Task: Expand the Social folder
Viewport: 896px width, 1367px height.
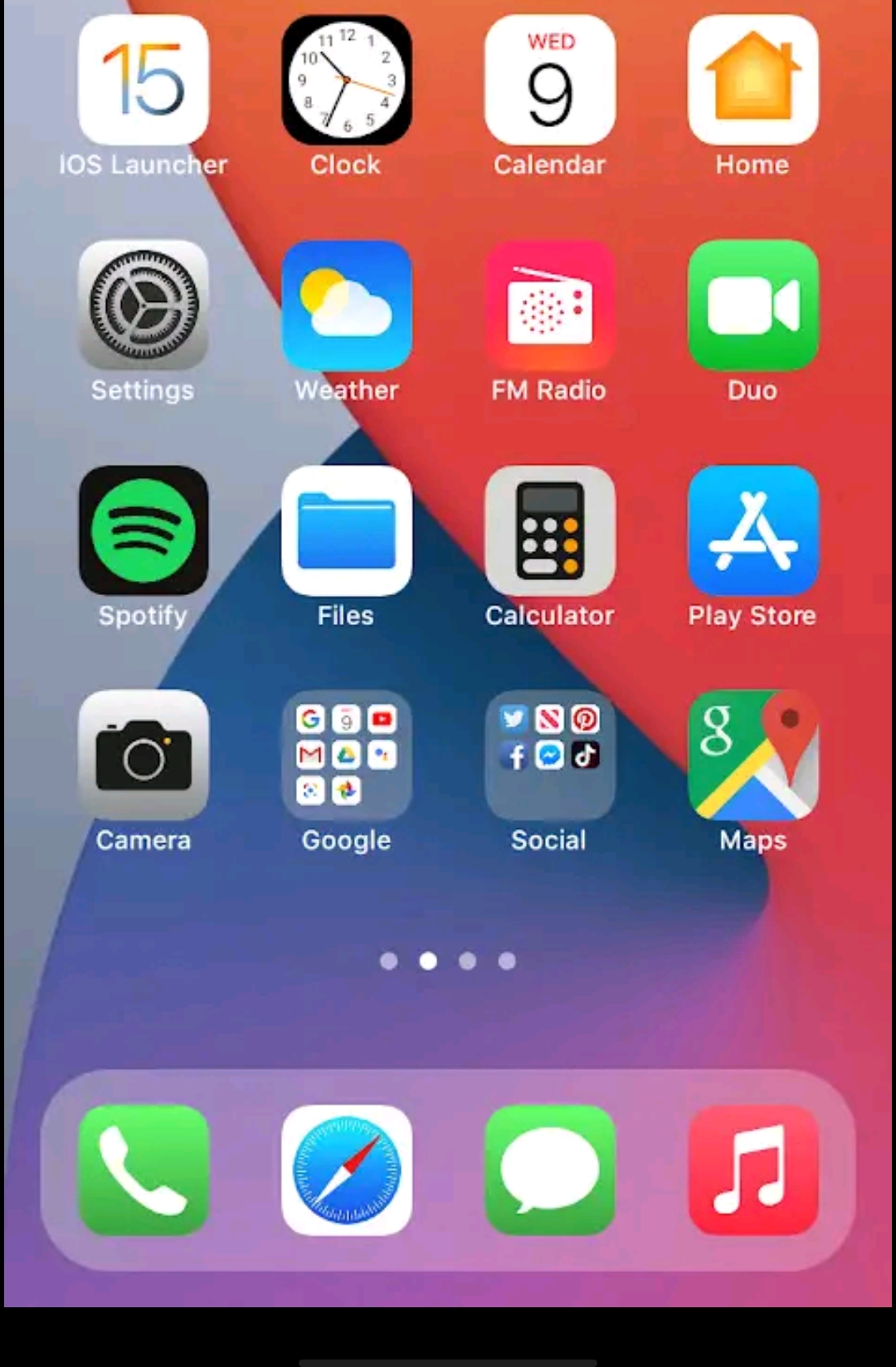Action: point(549,755)
